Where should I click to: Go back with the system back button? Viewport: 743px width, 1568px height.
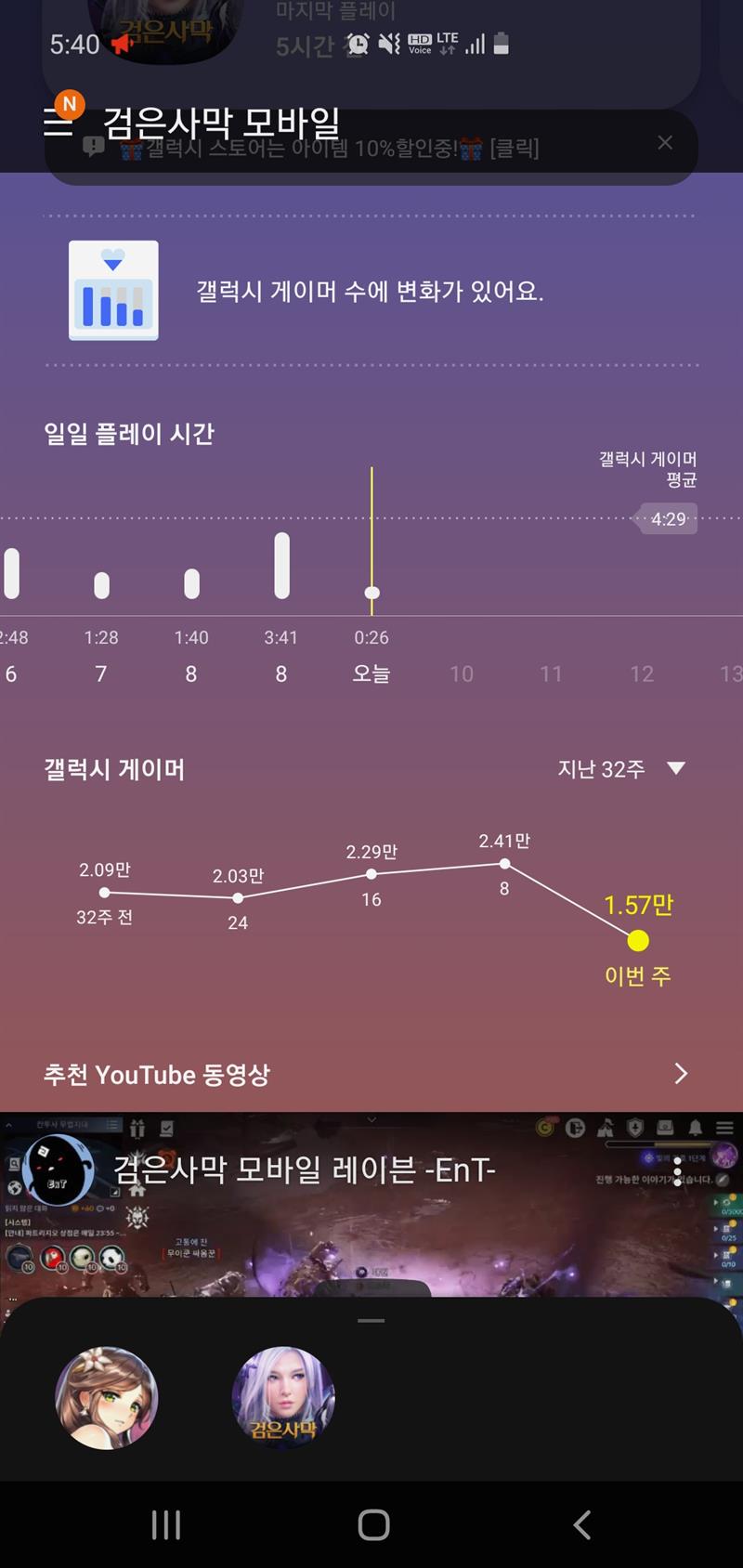tap(581, 1524)
